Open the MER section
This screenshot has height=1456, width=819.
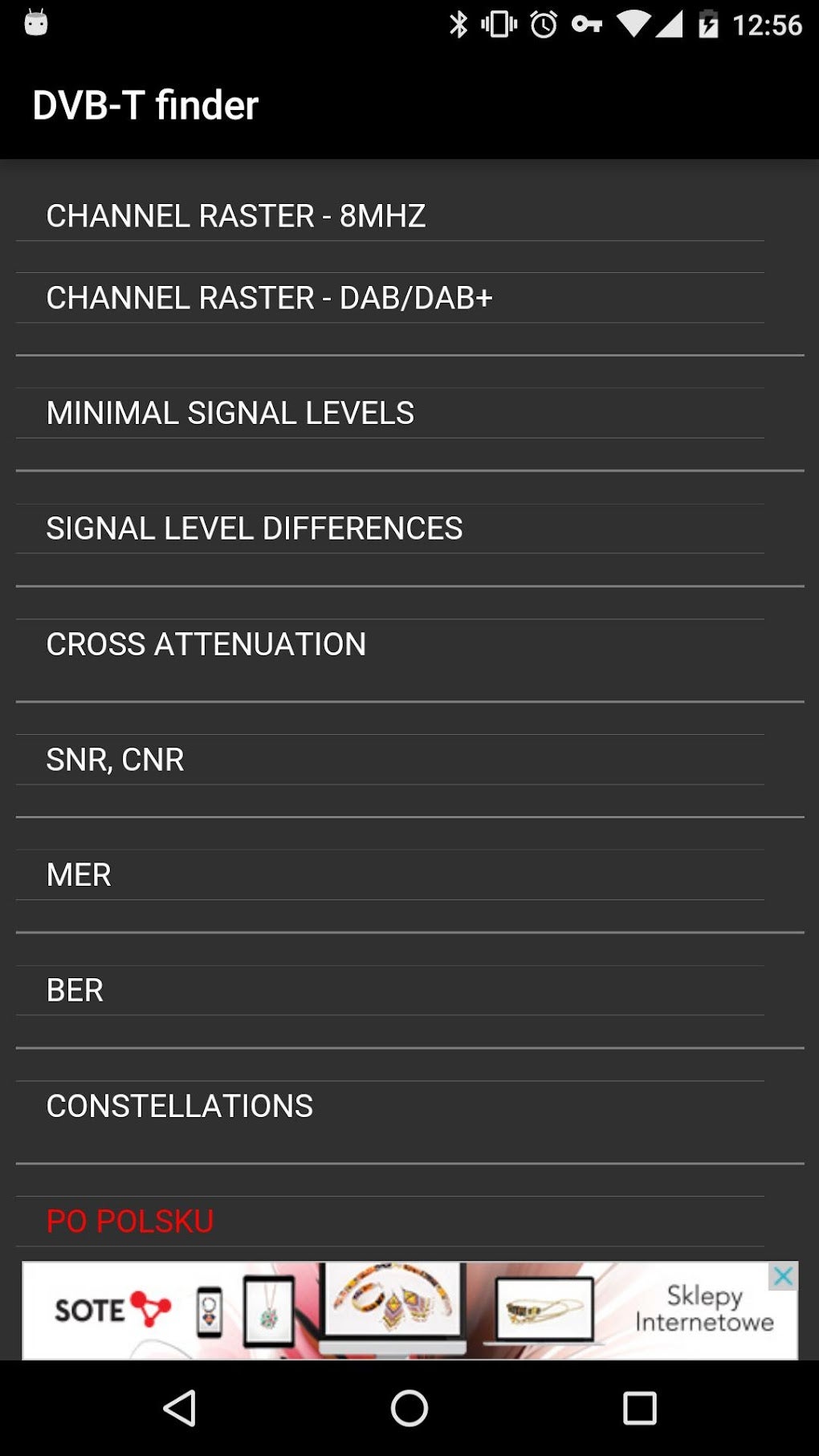79,875
